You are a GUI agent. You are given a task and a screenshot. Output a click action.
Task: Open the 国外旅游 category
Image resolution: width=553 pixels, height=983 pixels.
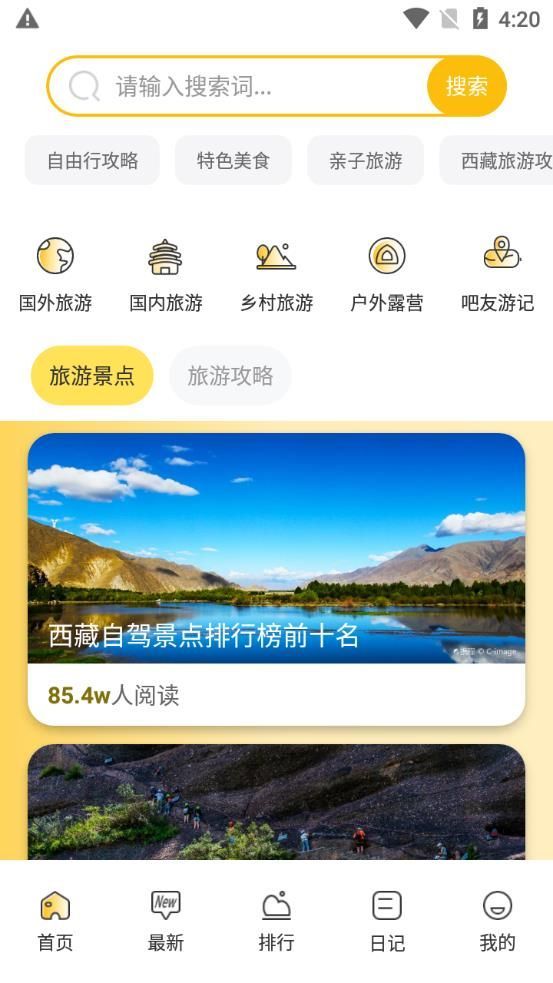pos(55,275)
